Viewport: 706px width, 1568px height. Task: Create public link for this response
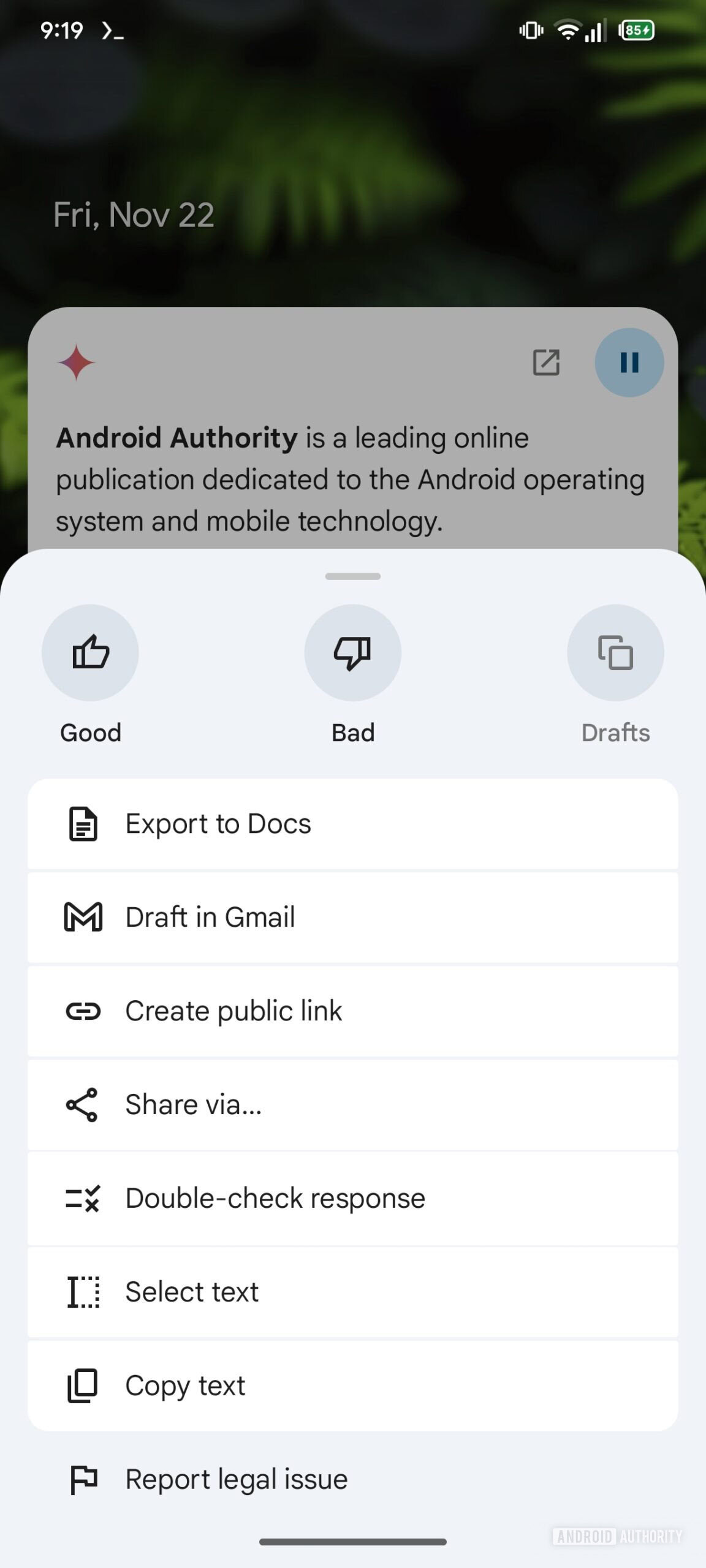pos(352,1011)
